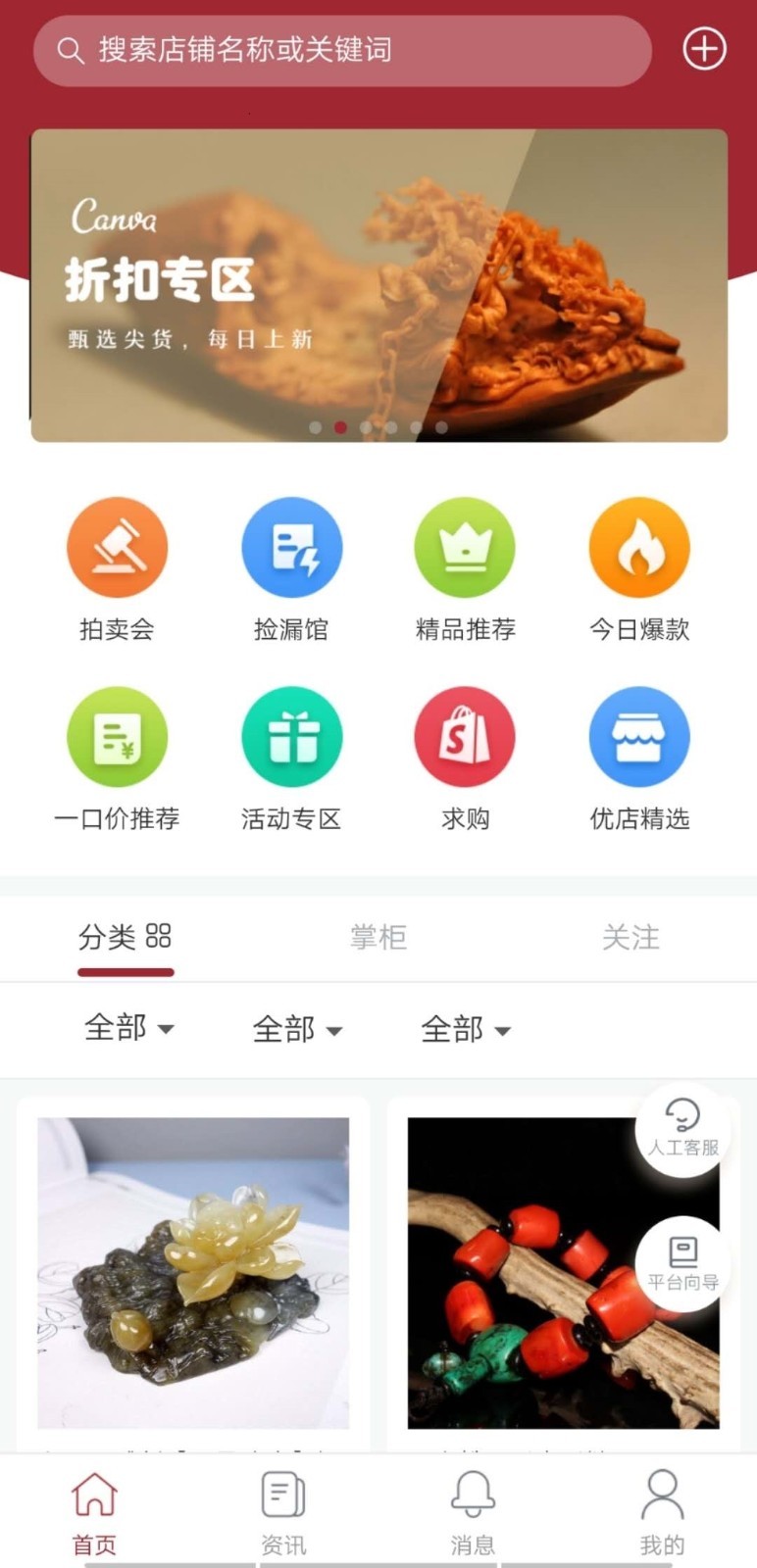The height and width of the screenshot is (1568, 757).
Task: Contact 人工客服 customer service
Action: [682, 1130]
